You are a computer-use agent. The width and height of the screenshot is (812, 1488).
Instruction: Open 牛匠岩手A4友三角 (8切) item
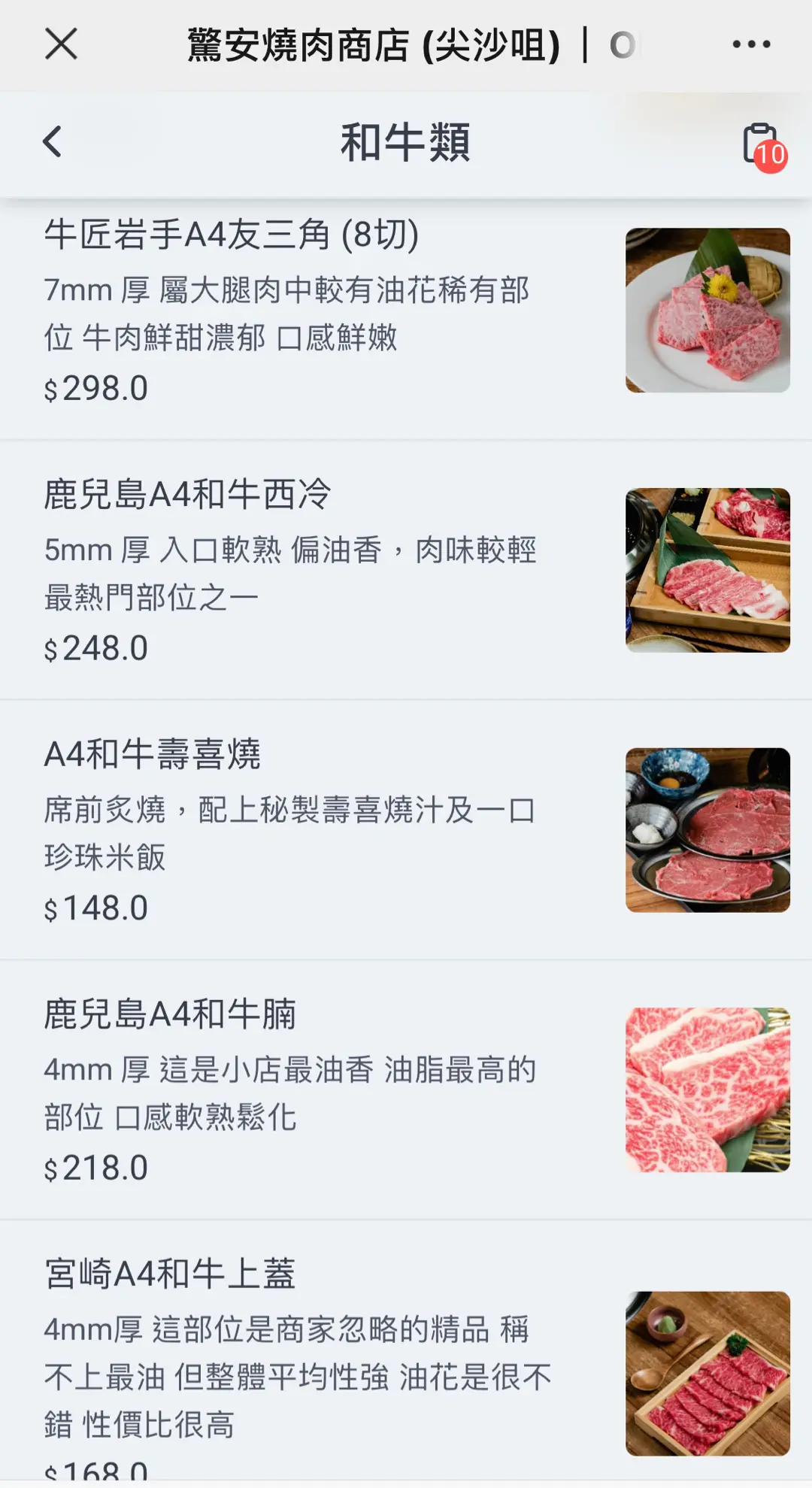(232, 235)
